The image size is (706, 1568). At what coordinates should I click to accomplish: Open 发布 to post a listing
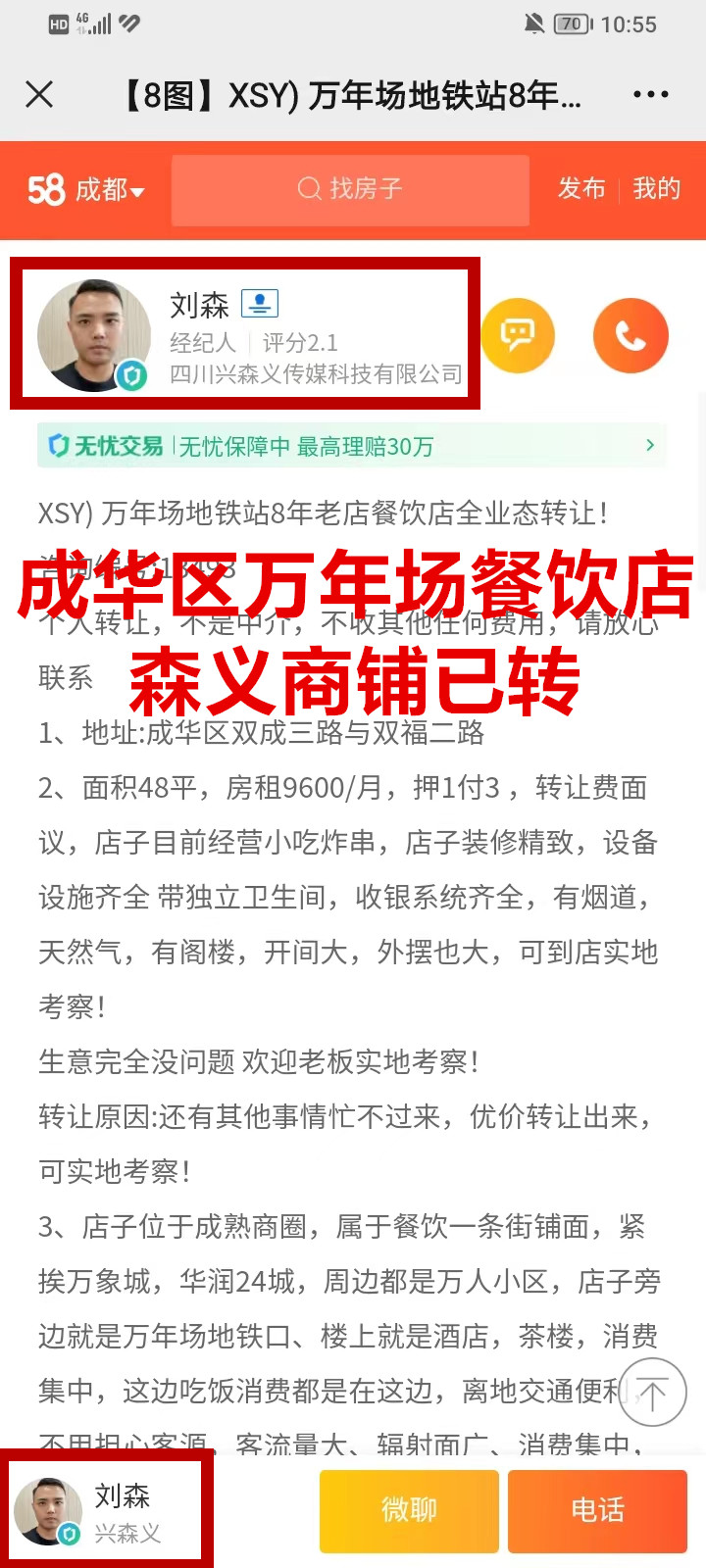click(x=581, y=188)
